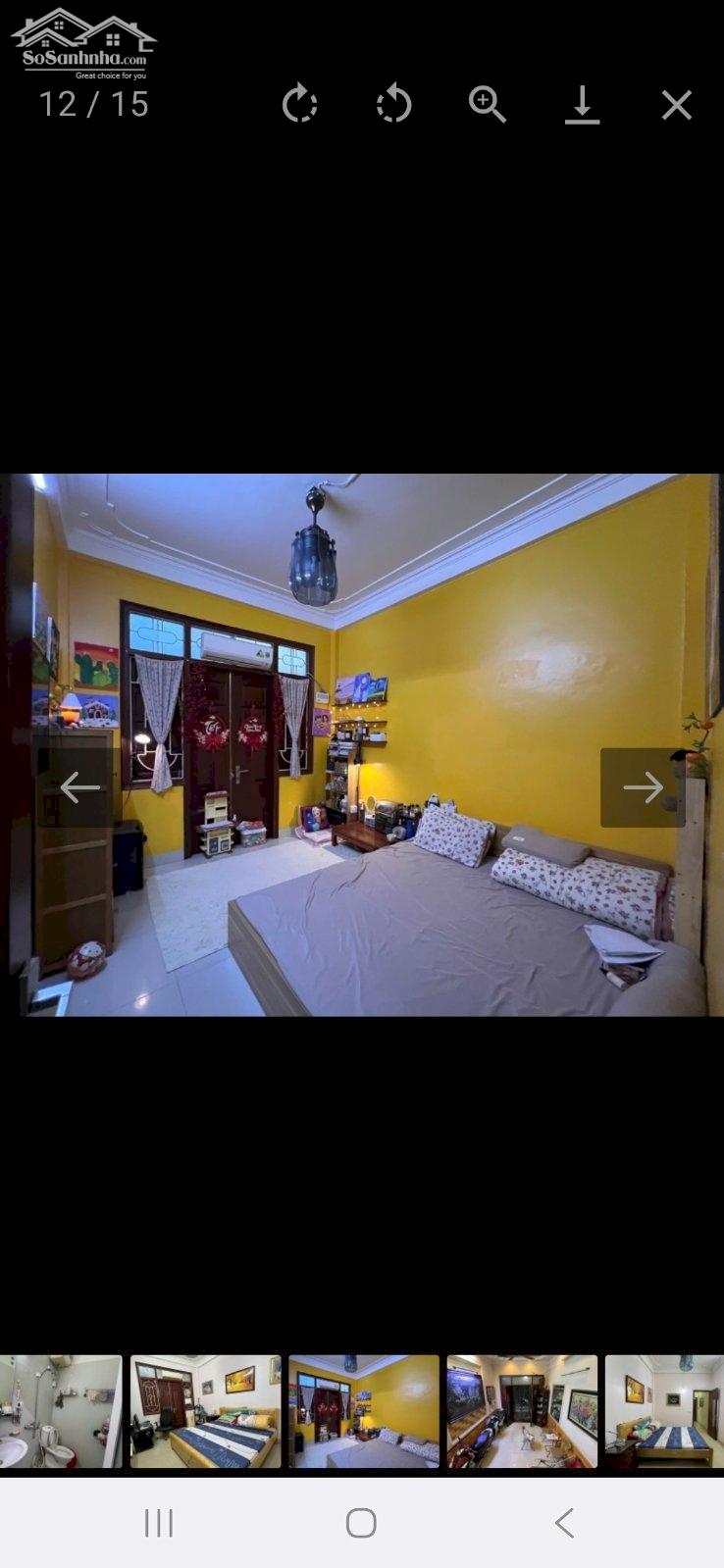
Task: Open the last partially visible bedroom thumbnail
Action: (x=665, y=1411)
